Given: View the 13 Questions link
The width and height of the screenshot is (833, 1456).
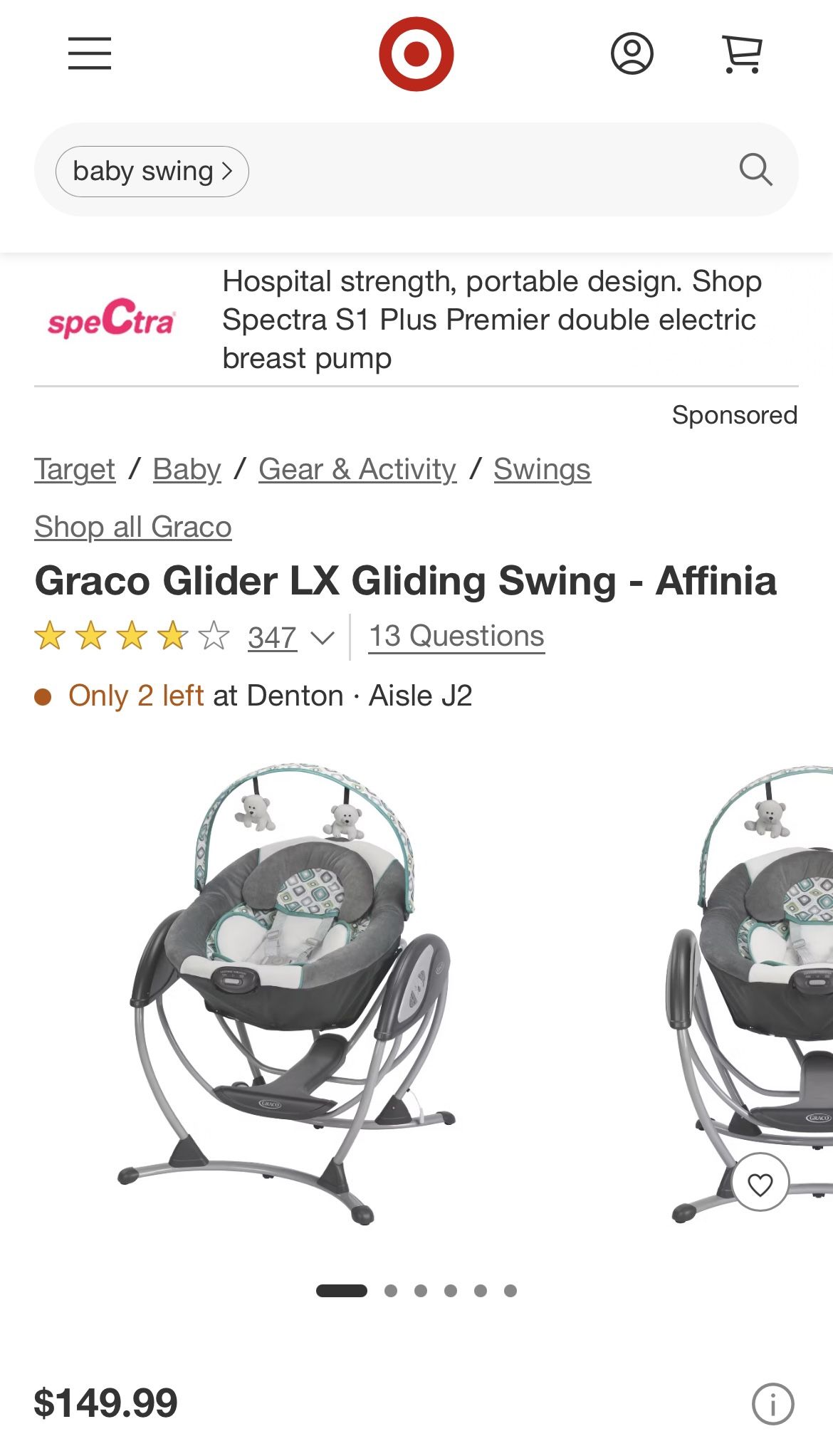Looking at the screenshot, I should tap(455, 636).
